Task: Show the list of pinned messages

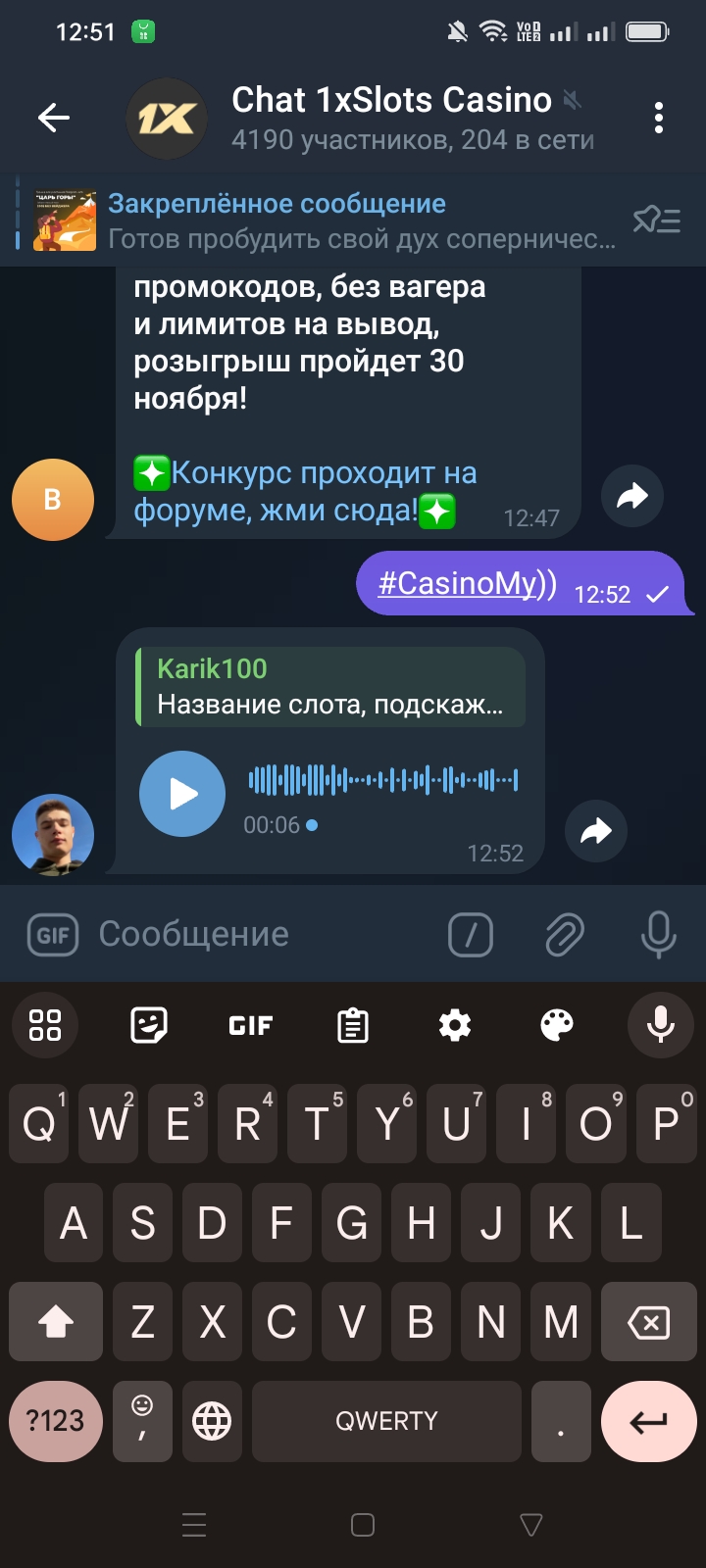Action: [656, 220]
